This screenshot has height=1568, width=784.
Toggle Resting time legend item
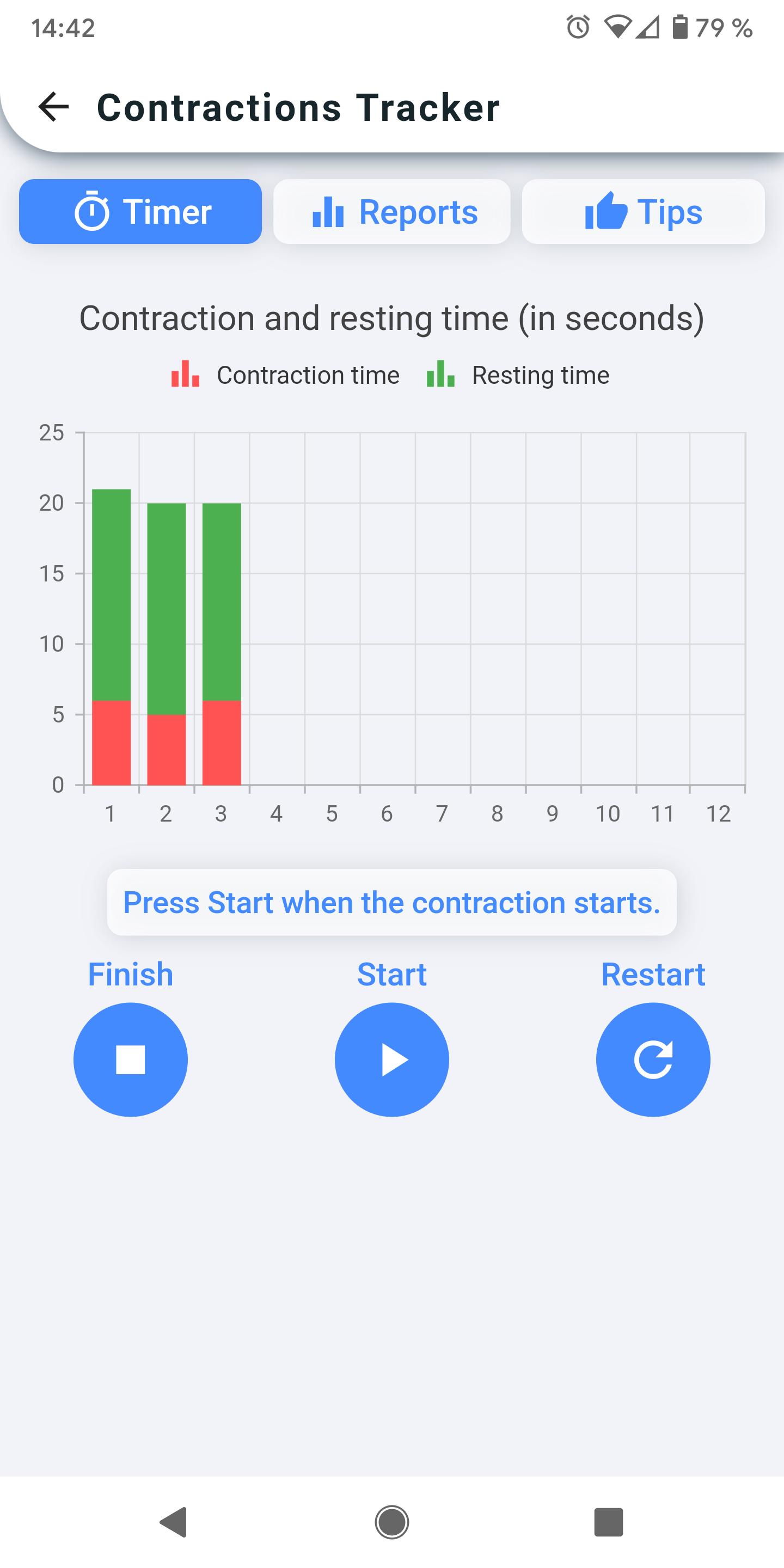click(x=517, y=375)
